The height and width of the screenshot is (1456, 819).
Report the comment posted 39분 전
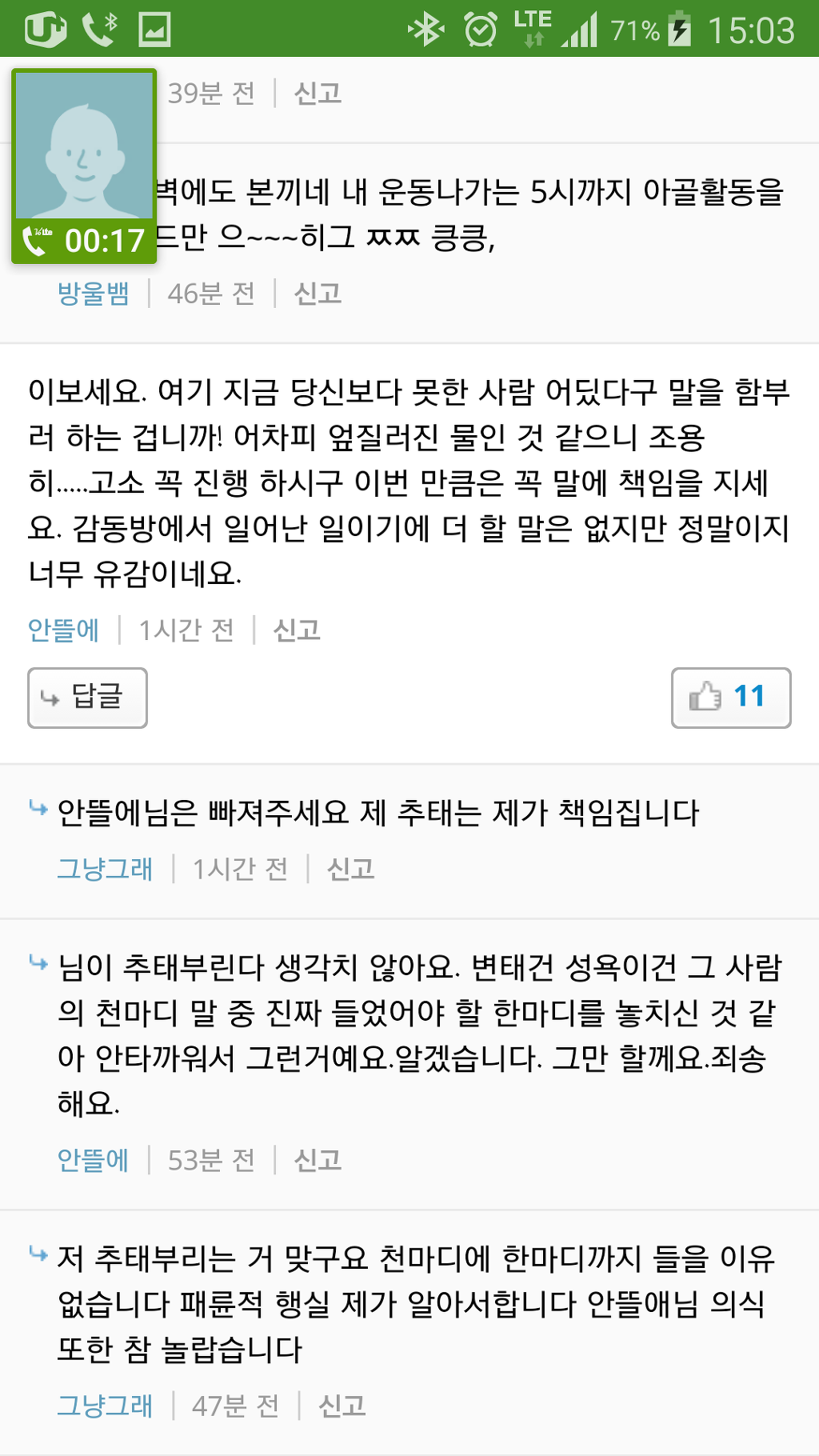tap(318, 94)
